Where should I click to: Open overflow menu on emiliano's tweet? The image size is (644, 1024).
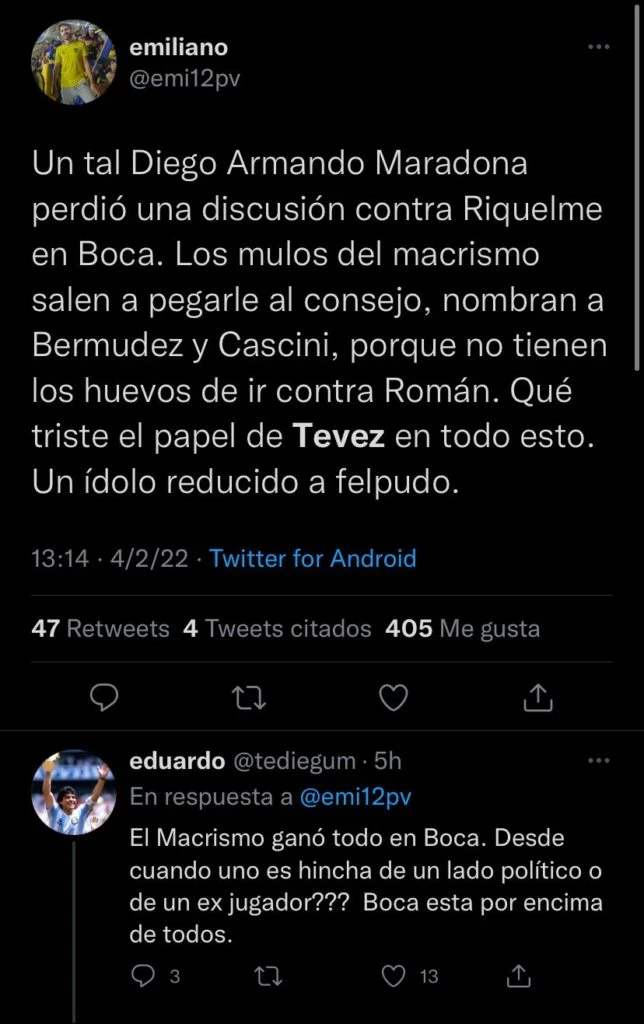pos(598,47)
